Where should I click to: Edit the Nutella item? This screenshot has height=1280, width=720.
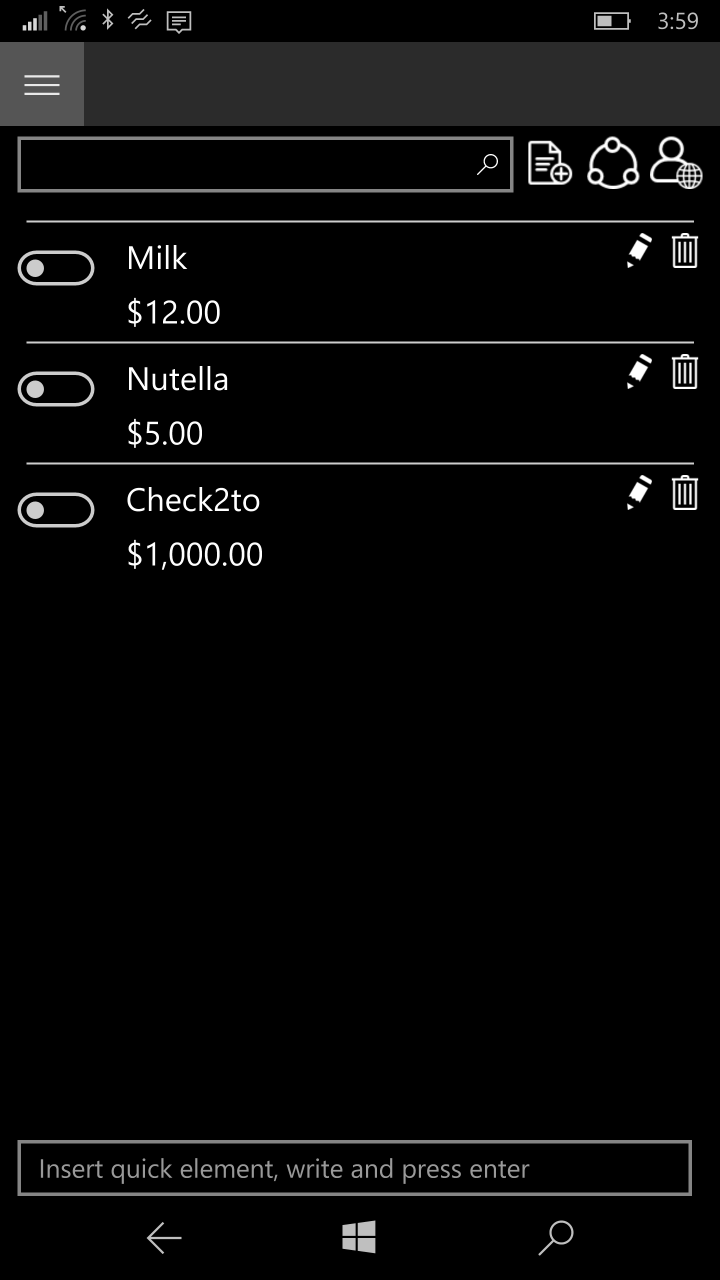coord(638,372)
